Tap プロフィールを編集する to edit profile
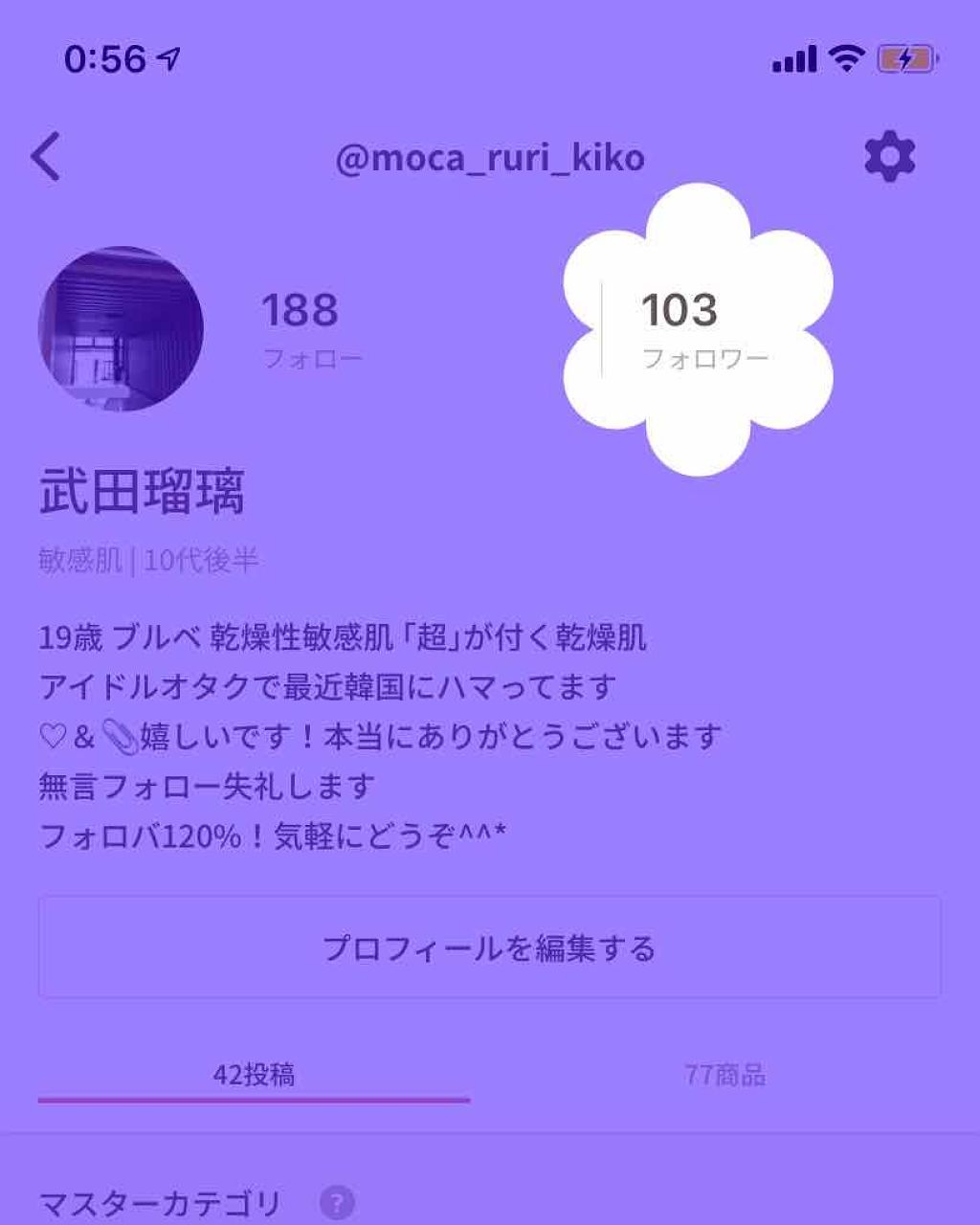The height and width of the screenshot is (1225, 980). [490, 946]
